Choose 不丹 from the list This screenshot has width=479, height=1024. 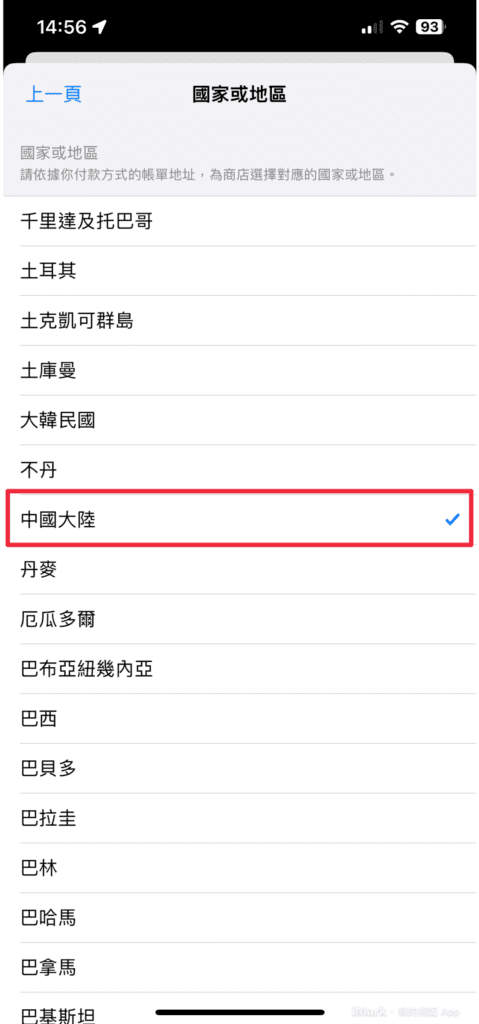point(239,470)
